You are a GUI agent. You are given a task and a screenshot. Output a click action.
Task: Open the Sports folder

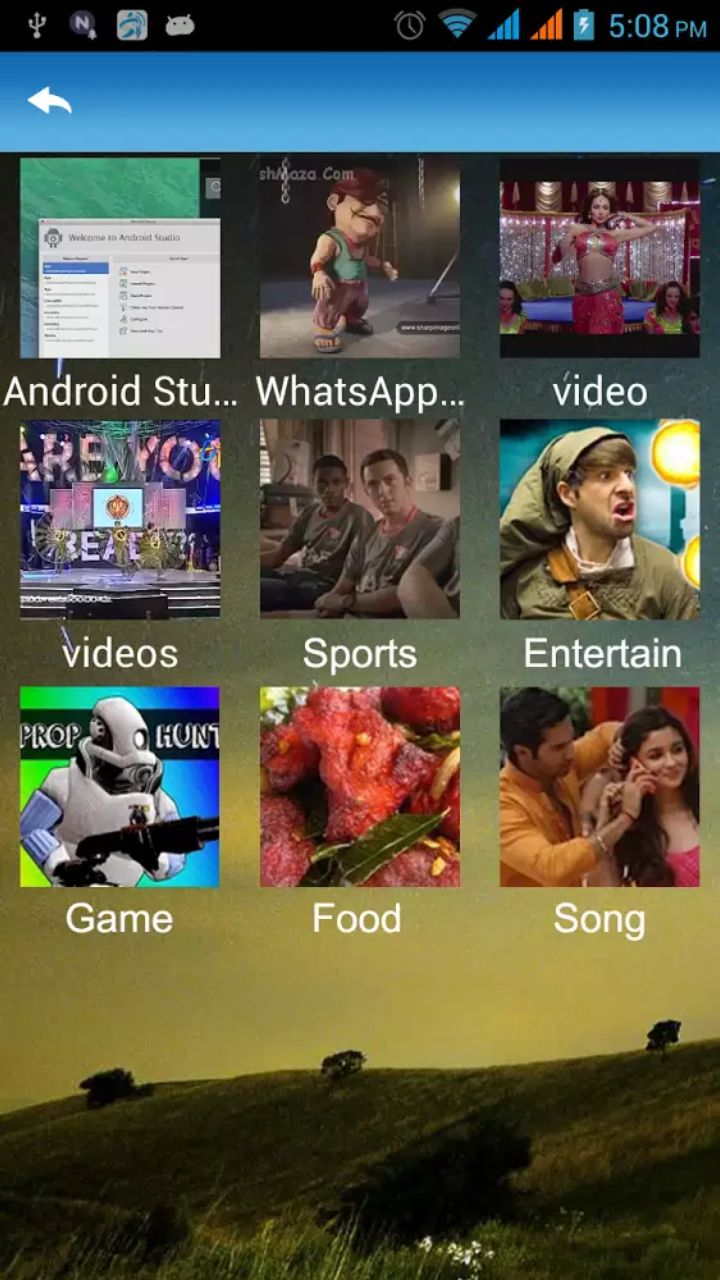click(360, 520)
